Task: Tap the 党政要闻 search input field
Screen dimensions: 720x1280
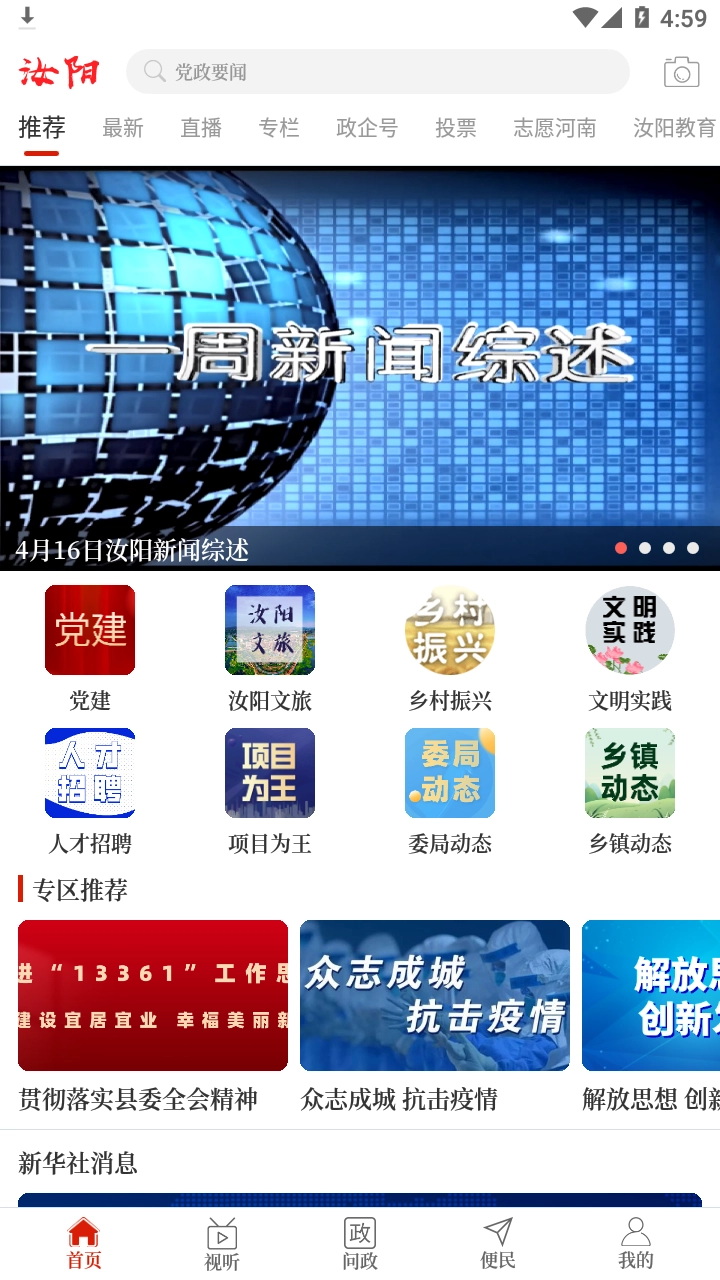Action: 377,71
